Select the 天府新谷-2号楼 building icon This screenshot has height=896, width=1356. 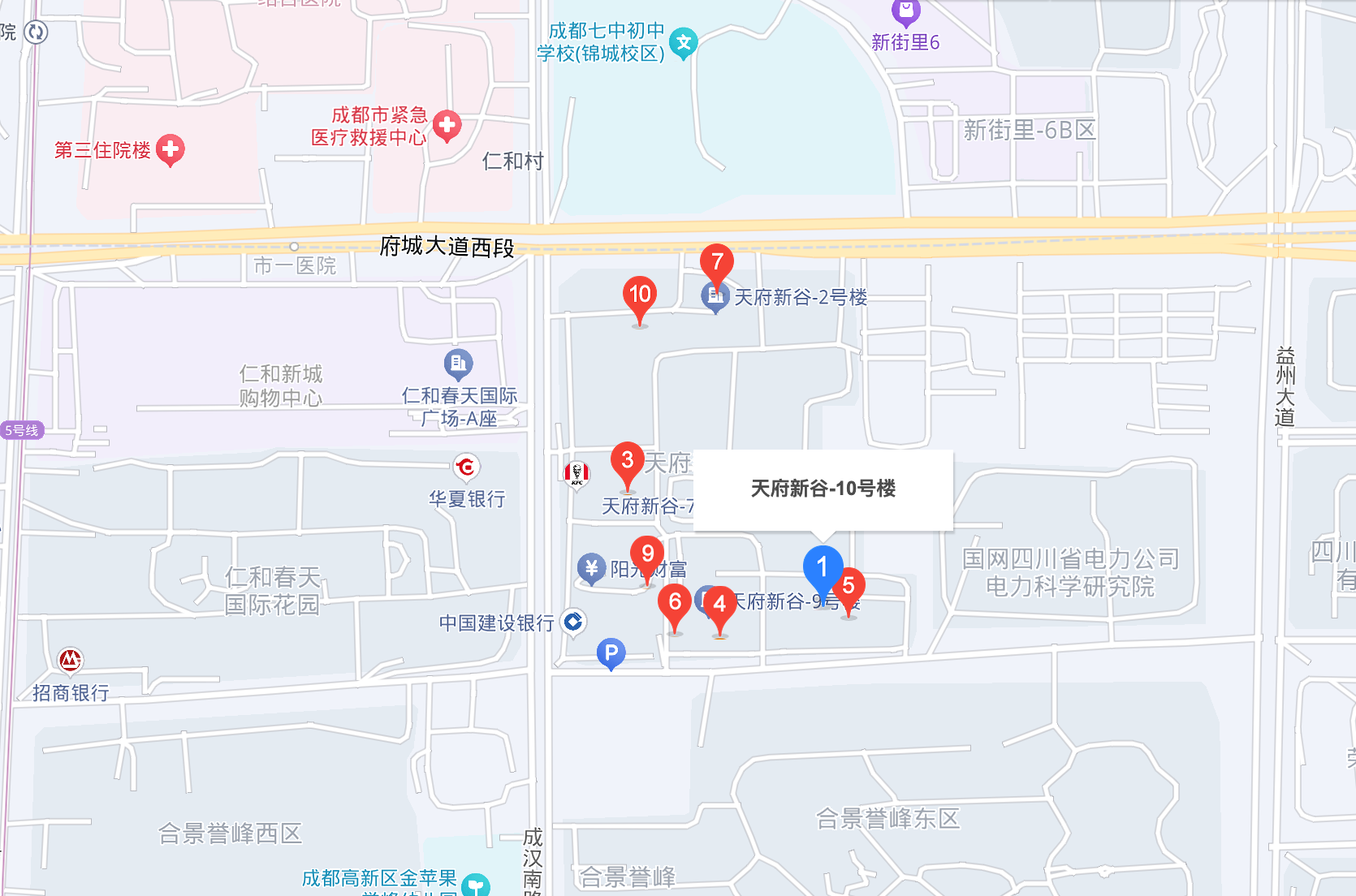715,297
